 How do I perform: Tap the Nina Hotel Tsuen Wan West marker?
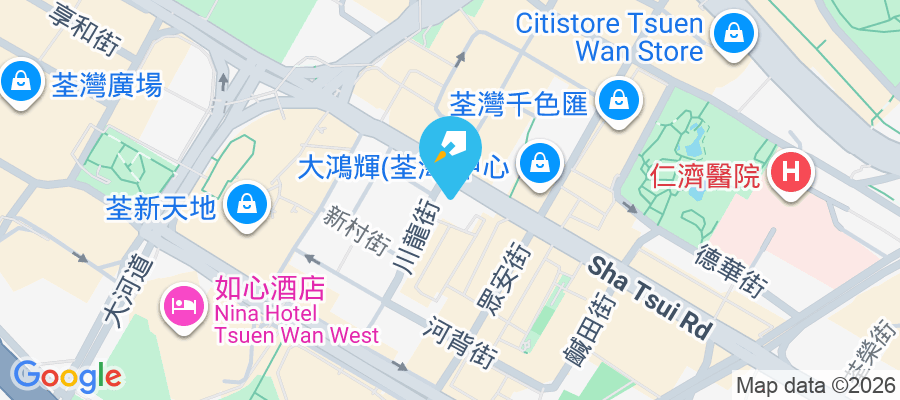(184, 299)
